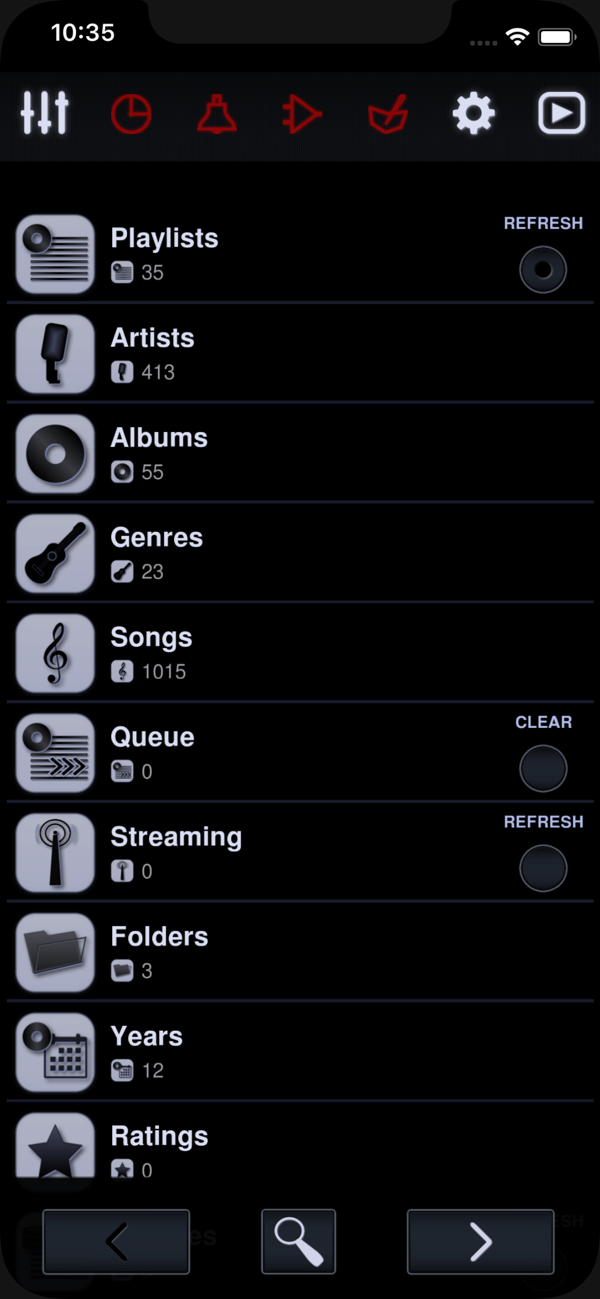Open the settings gear

pos(473,114)
